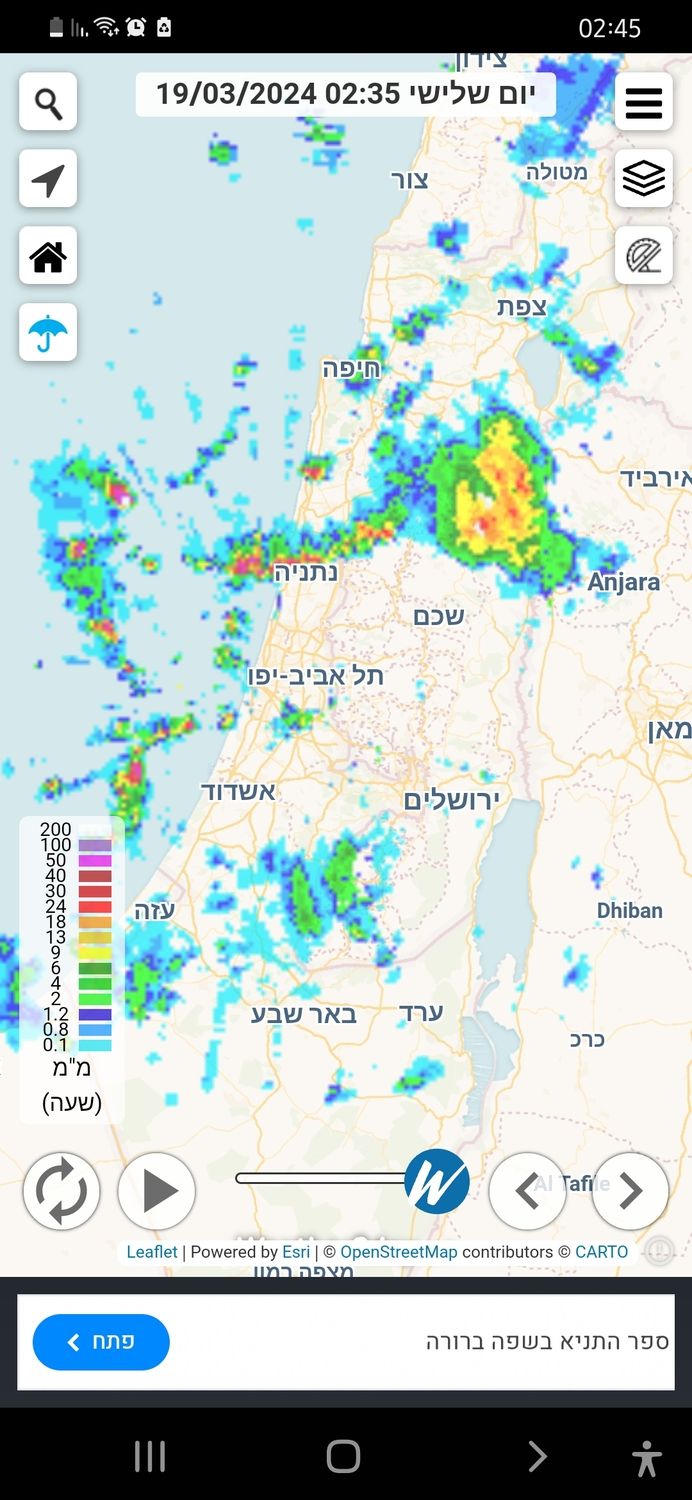This screenshot has height=1500, width=692.
Task: Open recent apps from navigation bar
Action: (150, 1457)
